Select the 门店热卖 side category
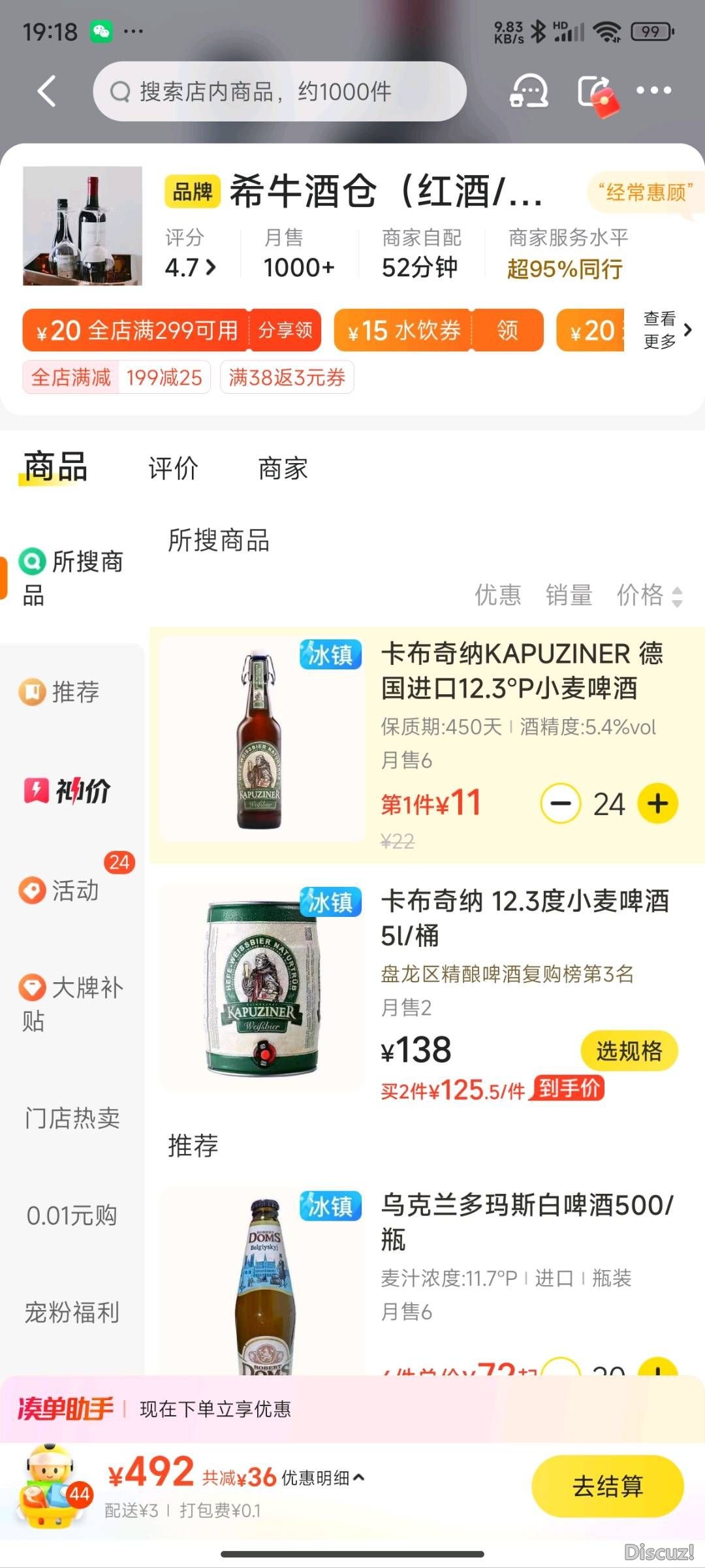705x1568 pixels. [72, 1118]
